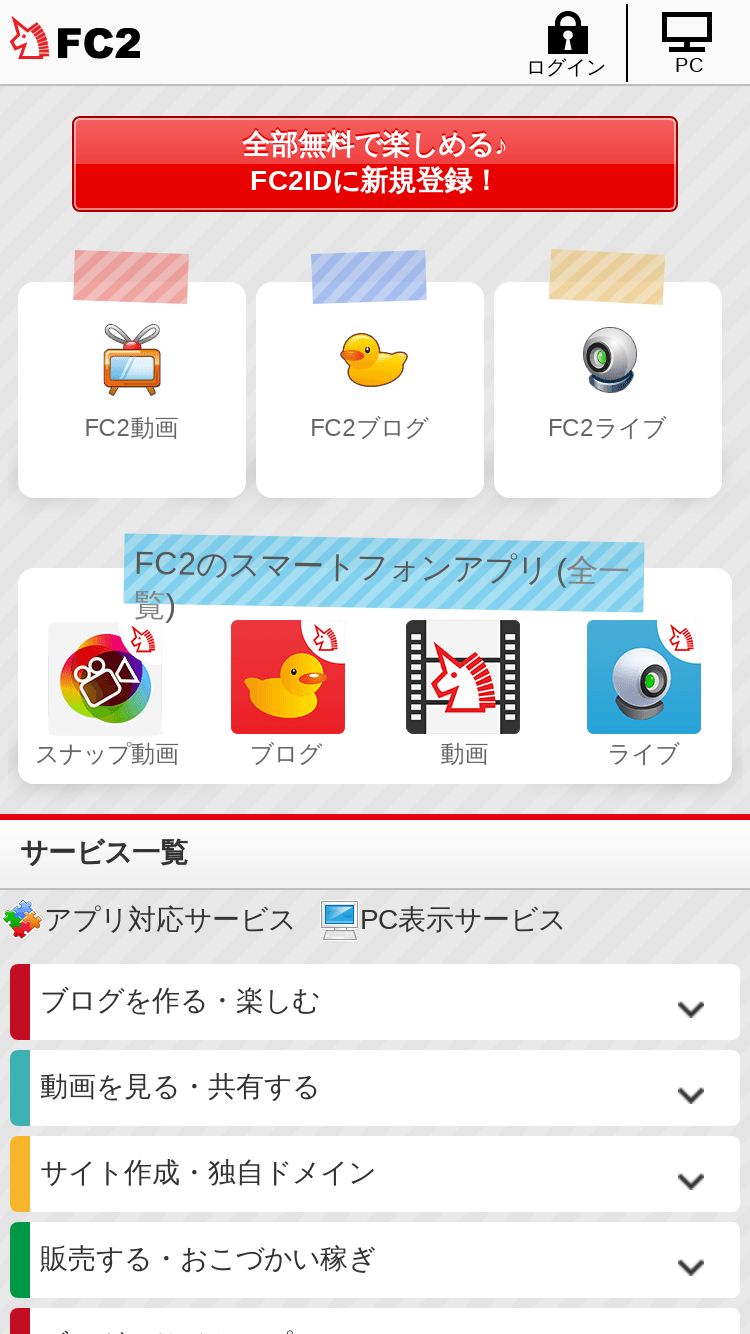Expand 動画を見る・共有する section
Viewport: 750px width, 1334px height.
[x=375, y=1088]
